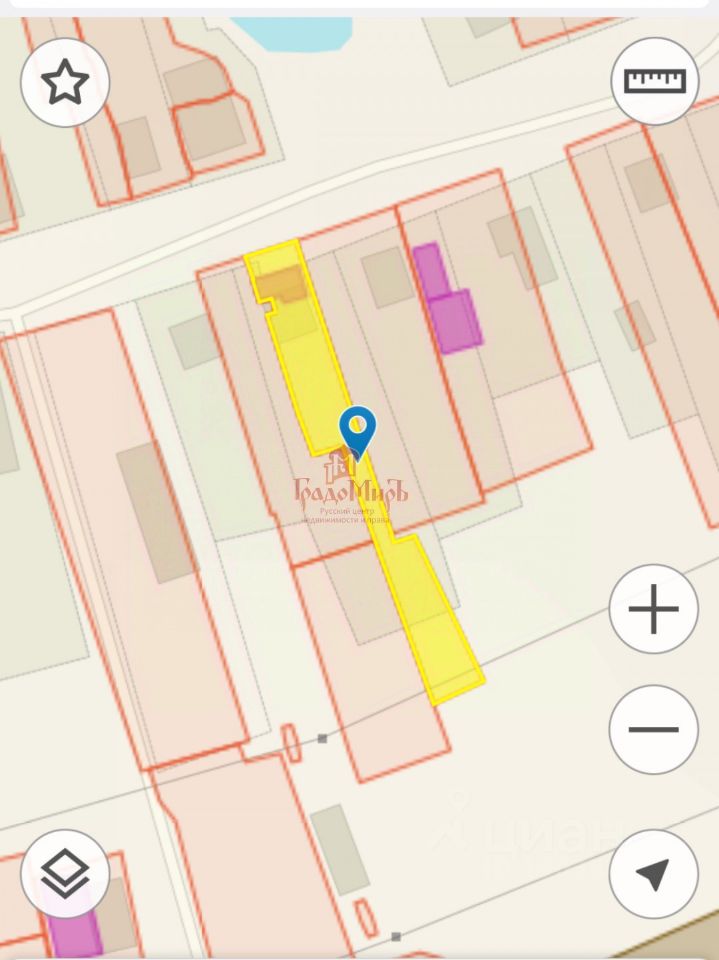
Task: Open the map layers selector
Action: [65, 873]
